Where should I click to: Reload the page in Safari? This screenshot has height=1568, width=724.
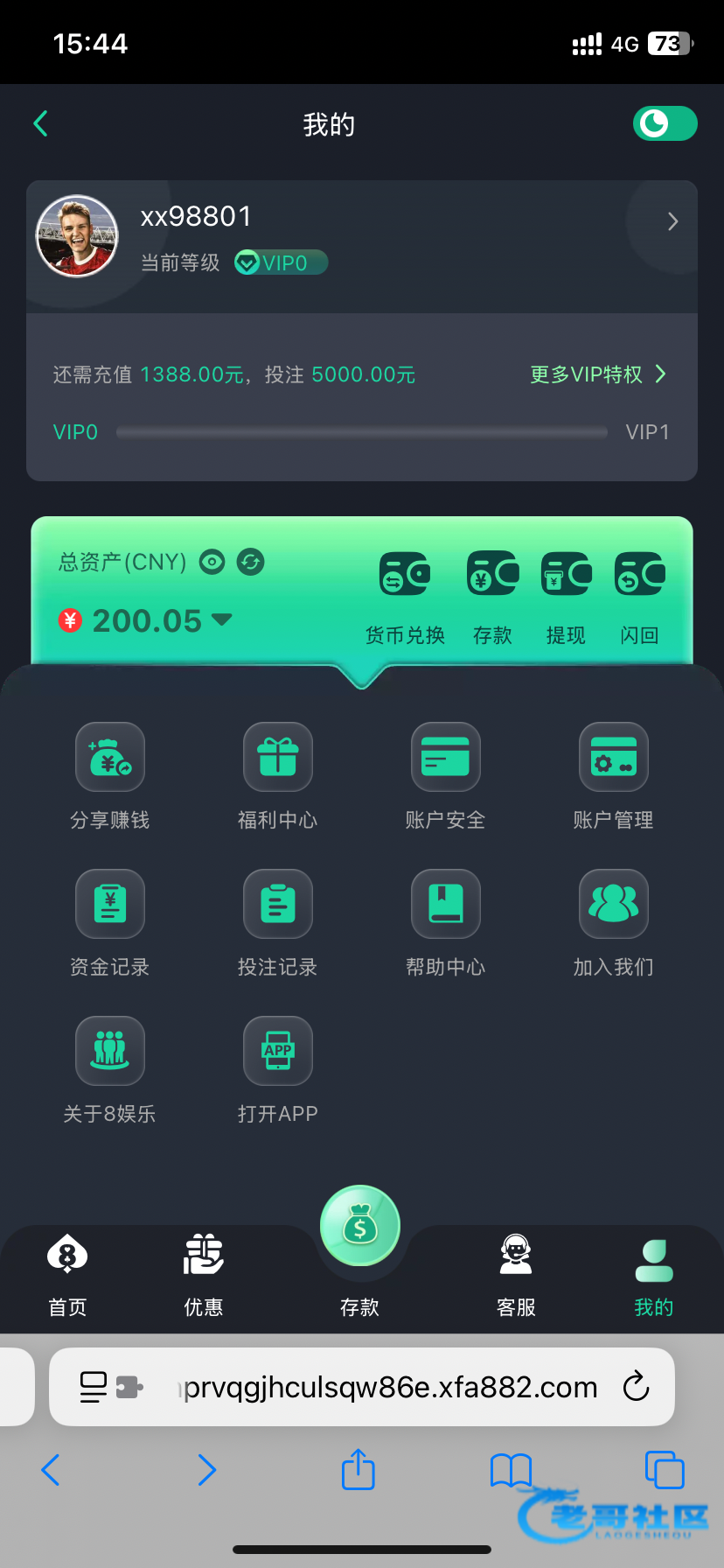click(636, 1387)
